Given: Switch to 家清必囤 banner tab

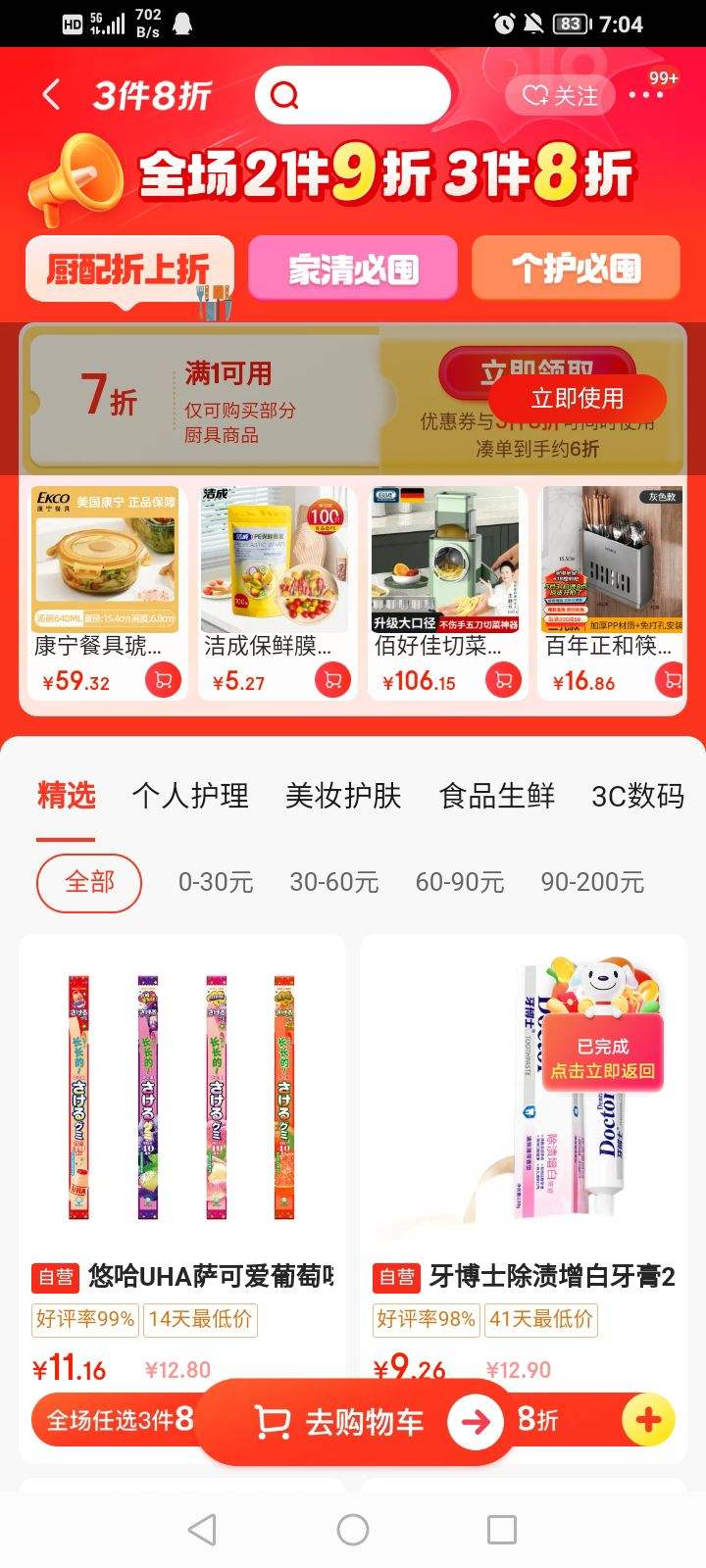Looking at the screenshot, I should coord(353,268).
